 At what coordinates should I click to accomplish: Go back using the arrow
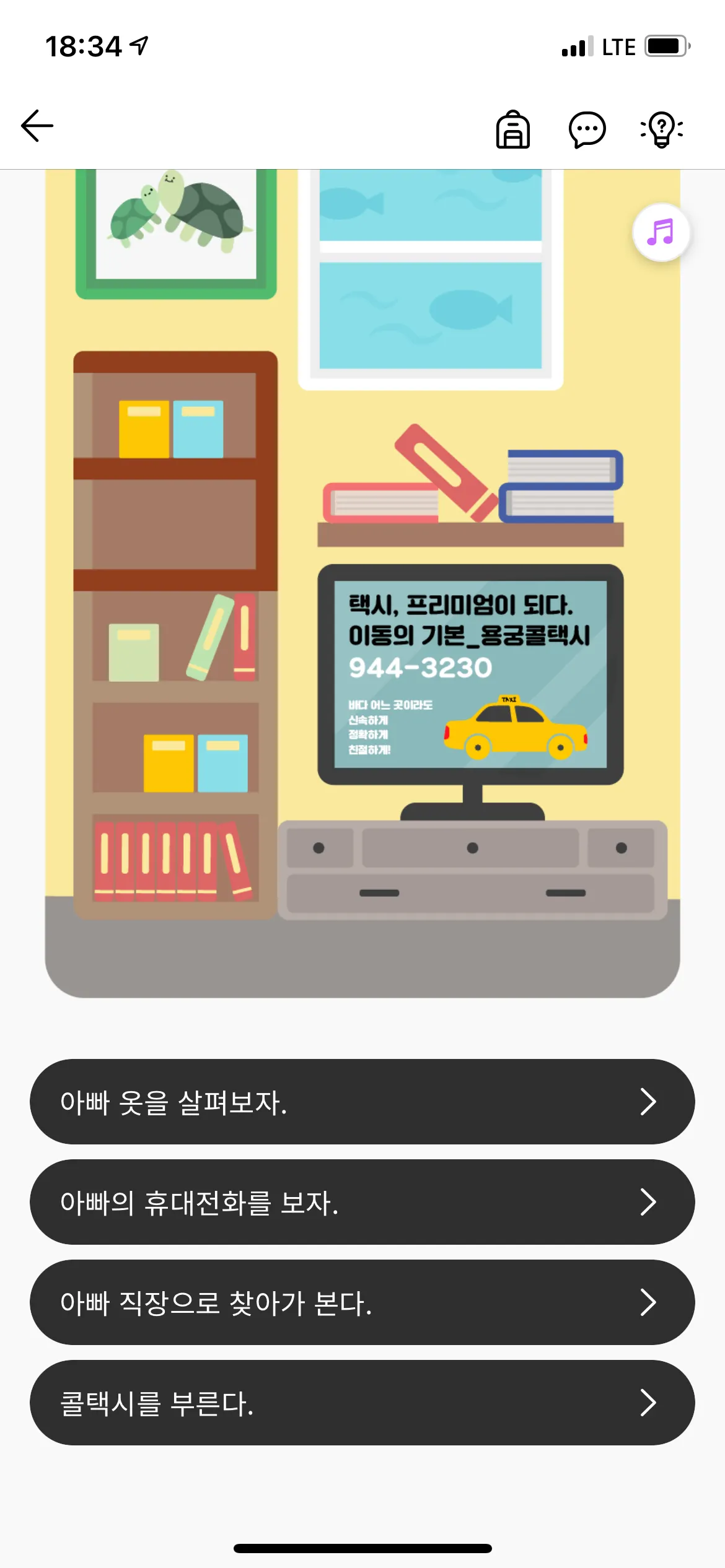pyautogui.click(x=37, y=126)
